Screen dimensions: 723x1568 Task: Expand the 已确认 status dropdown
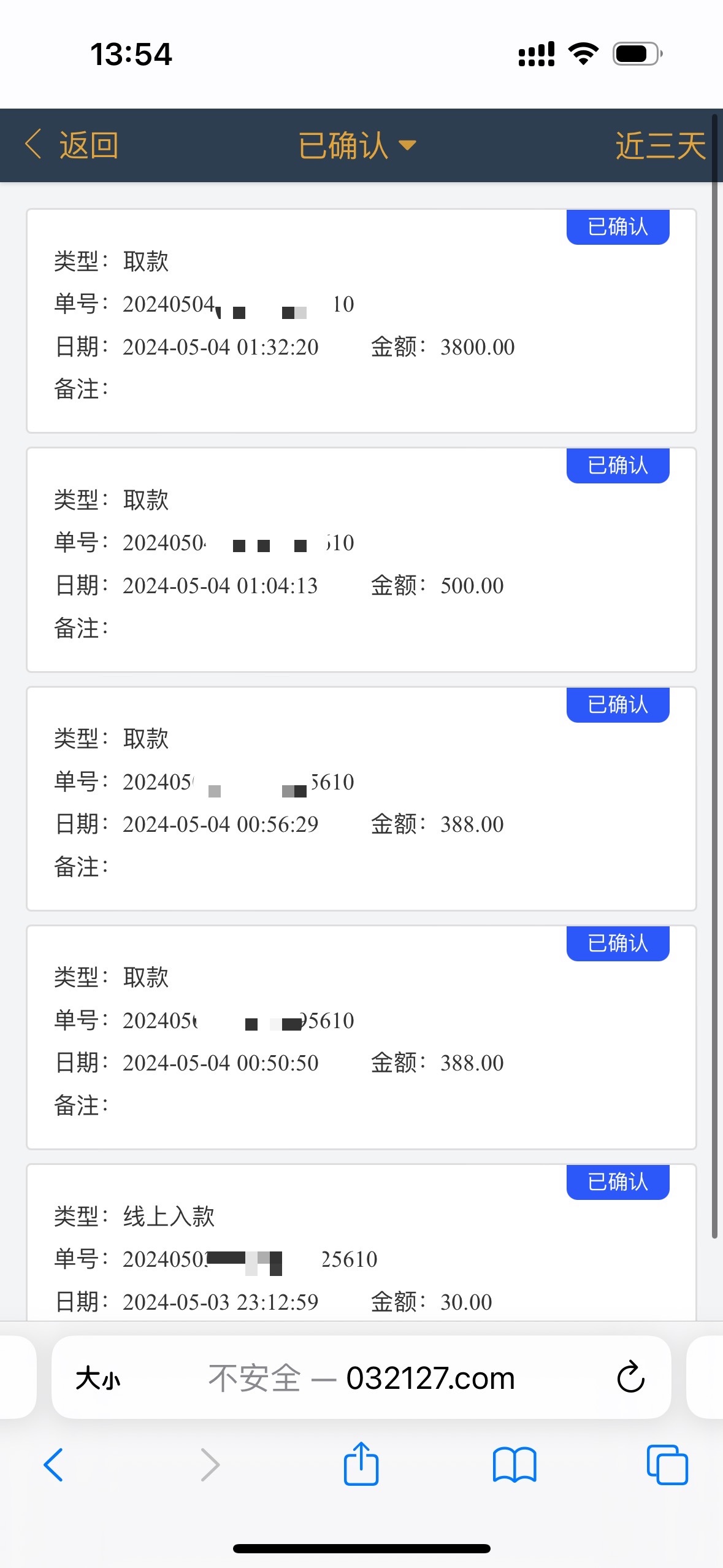[357, 145]
